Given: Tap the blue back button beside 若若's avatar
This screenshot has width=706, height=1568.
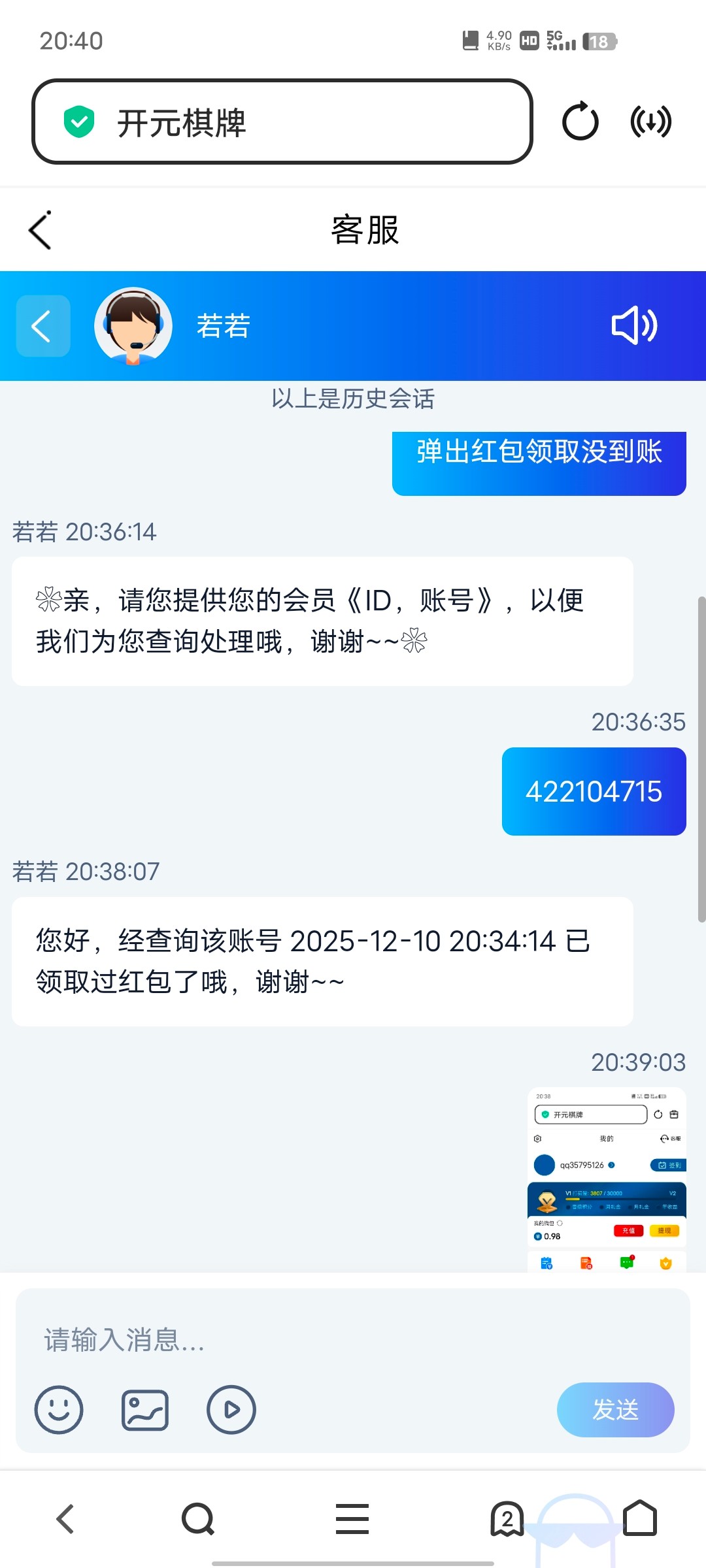Looking at the screenshot, I should (x=43, y=326).
